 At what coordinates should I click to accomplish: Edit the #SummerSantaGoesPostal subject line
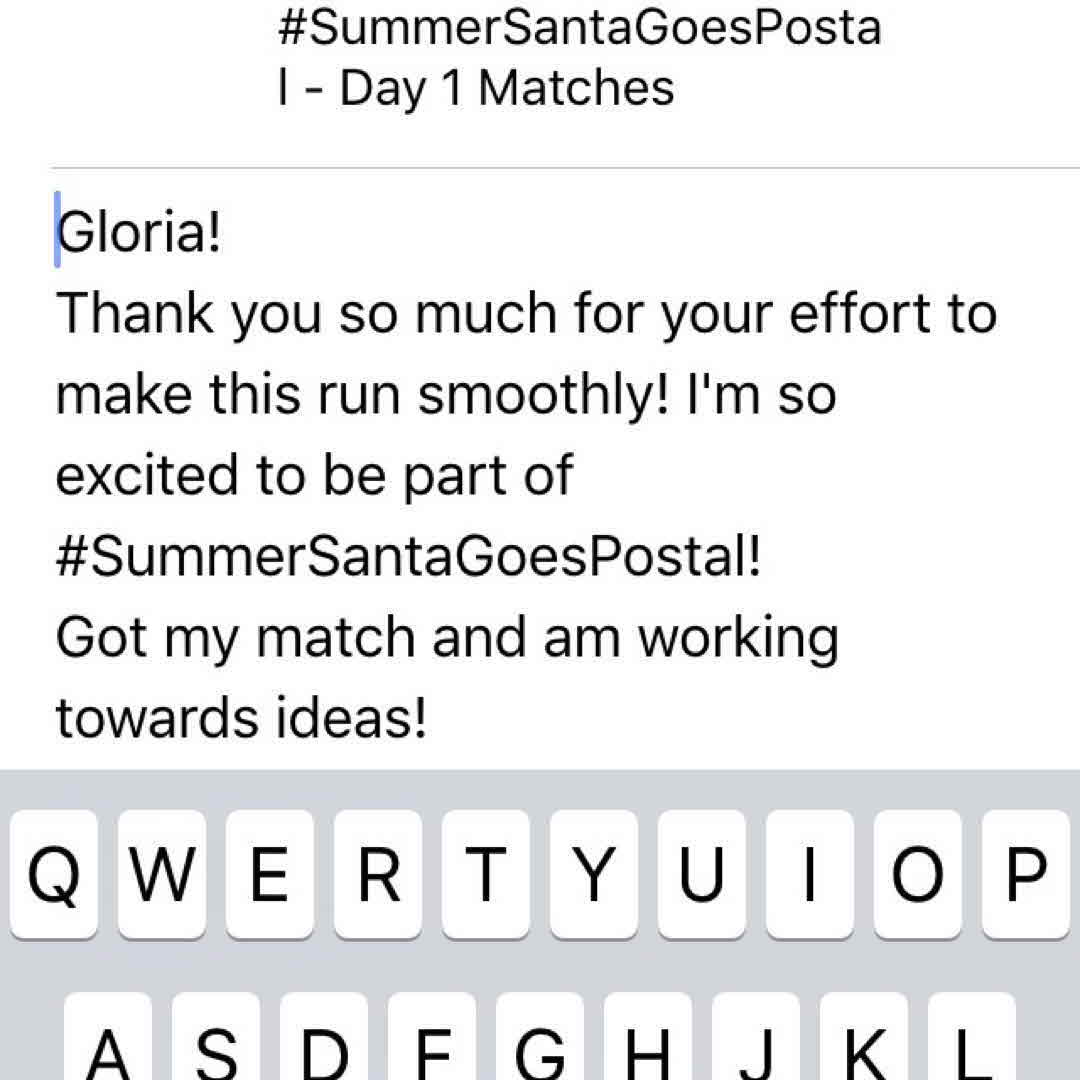(x=578, y=56)
